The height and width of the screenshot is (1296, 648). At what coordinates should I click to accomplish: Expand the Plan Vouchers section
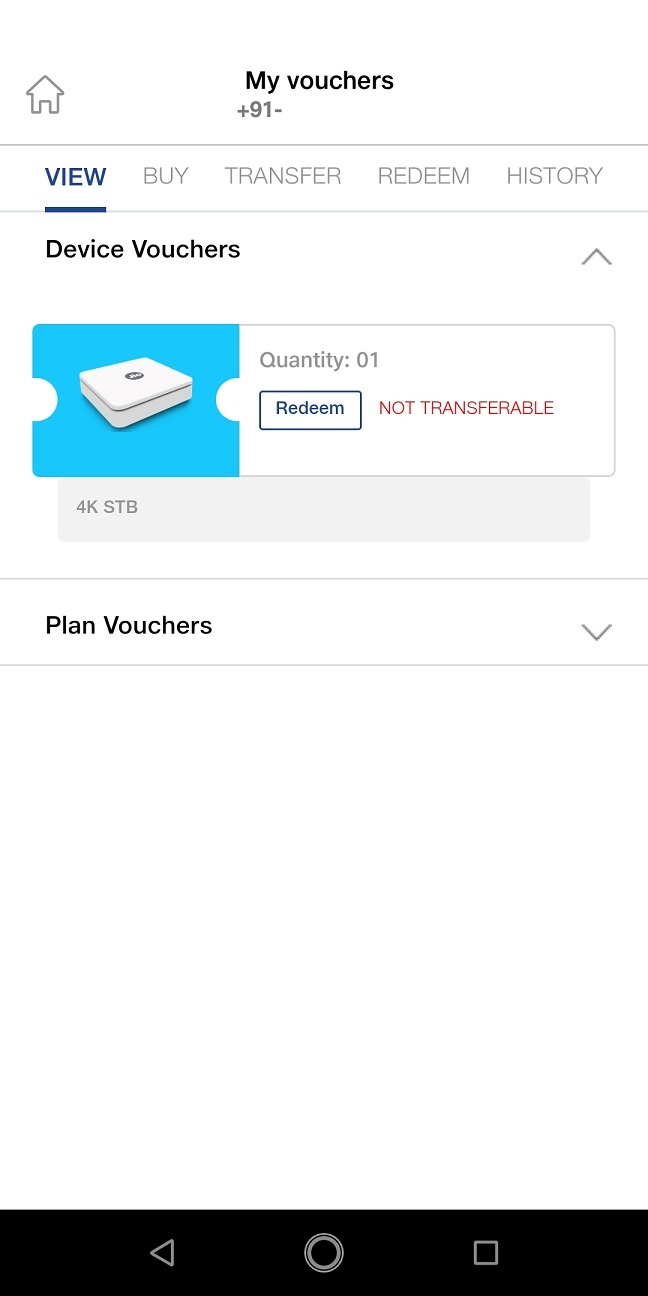(x=596, y=631)
